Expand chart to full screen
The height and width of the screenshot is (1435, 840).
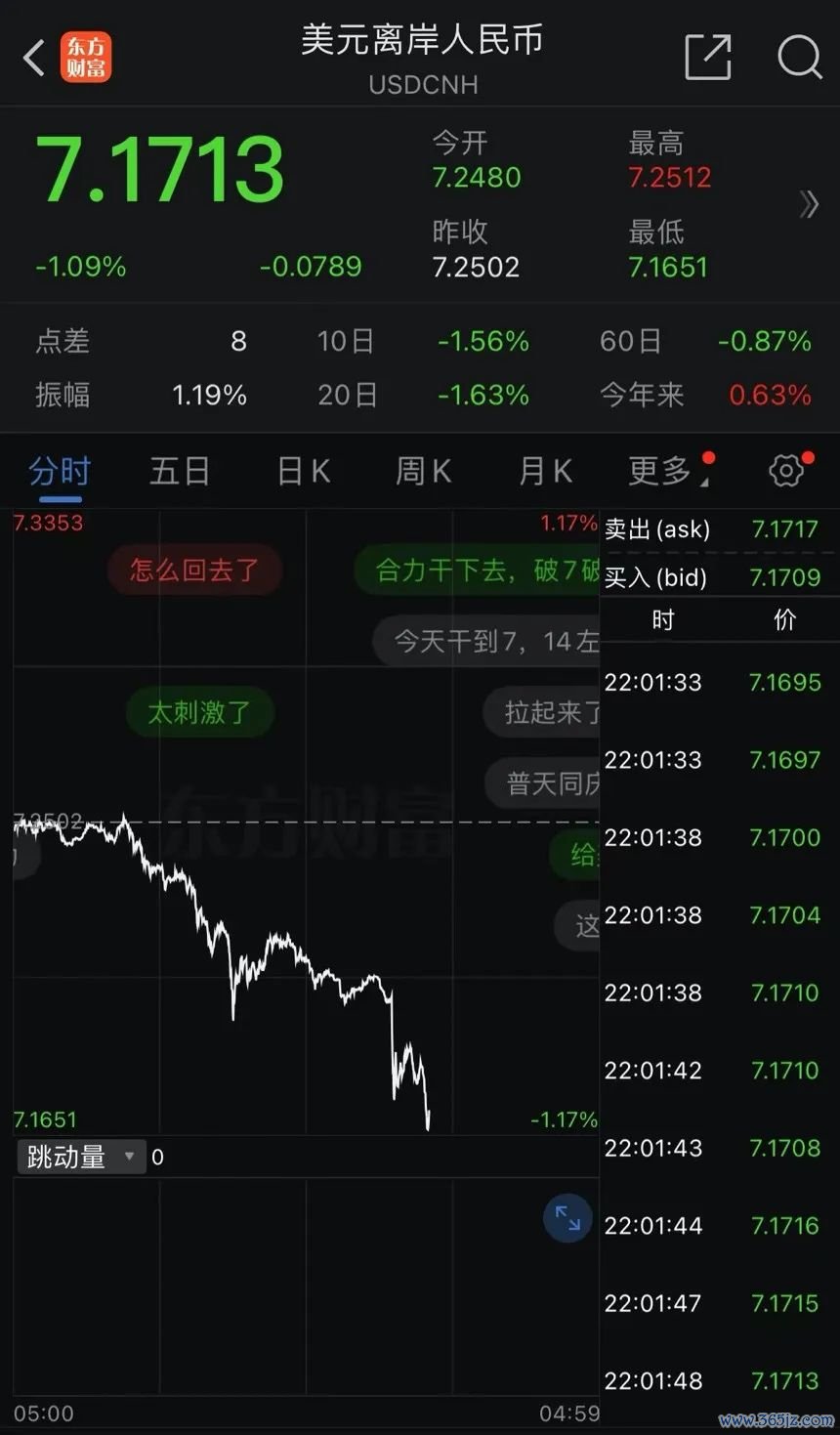point(567,1217)
